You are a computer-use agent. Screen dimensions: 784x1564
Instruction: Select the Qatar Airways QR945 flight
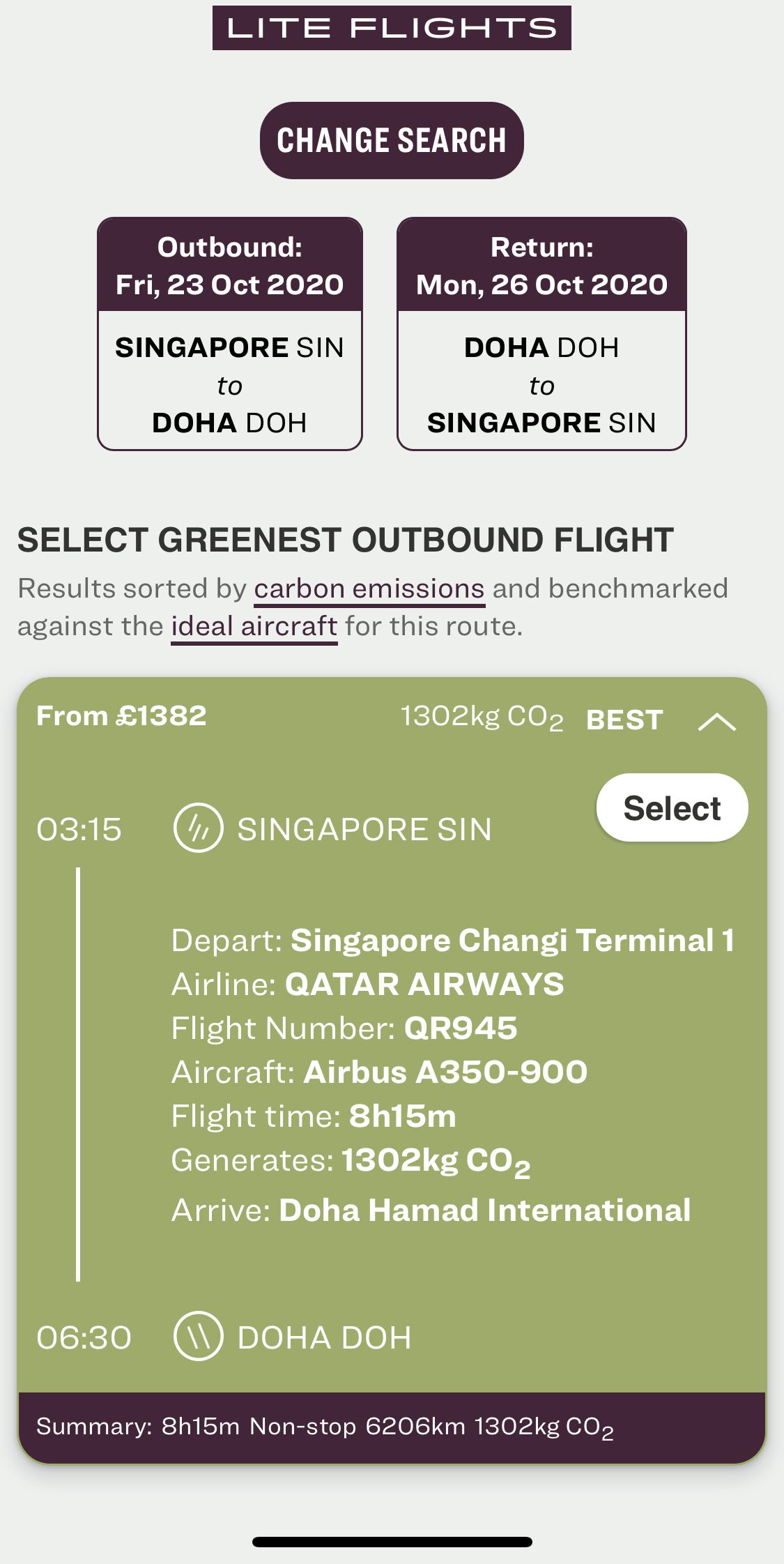pos(671,808)
